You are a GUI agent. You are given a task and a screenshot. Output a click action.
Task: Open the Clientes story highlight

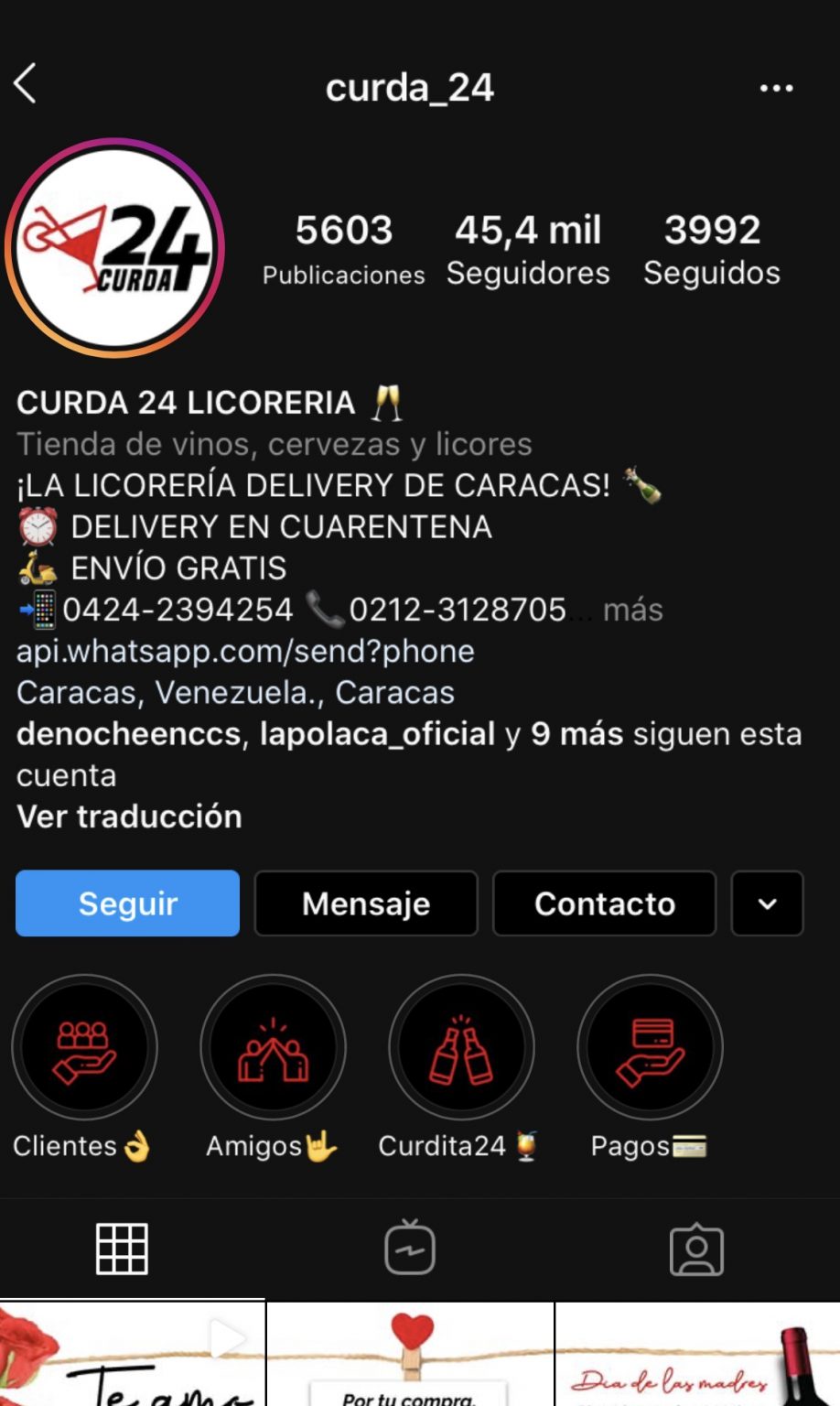click(84, 1047)
